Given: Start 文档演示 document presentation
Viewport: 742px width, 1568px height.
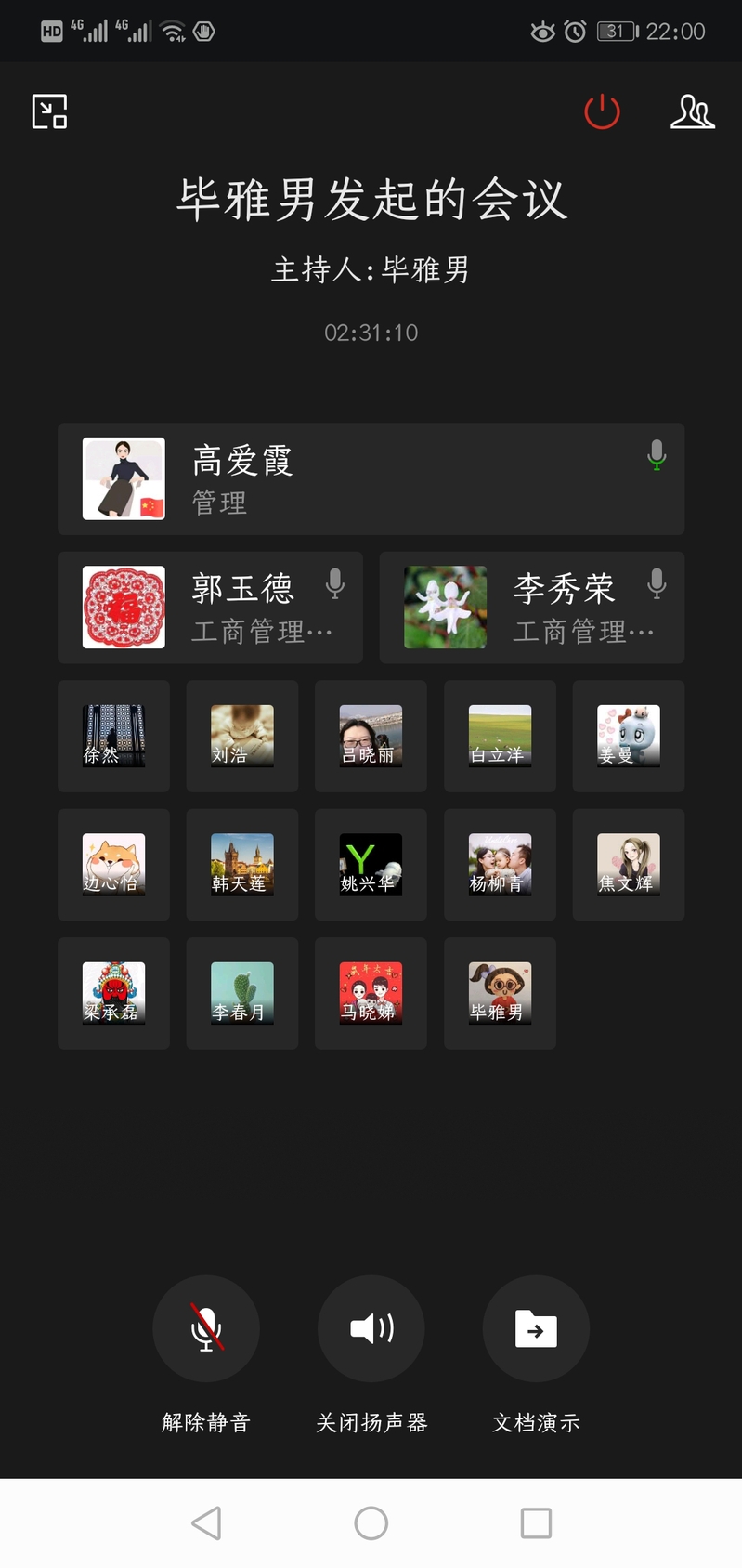Looking at the screenshot, I should point(536,1328).
